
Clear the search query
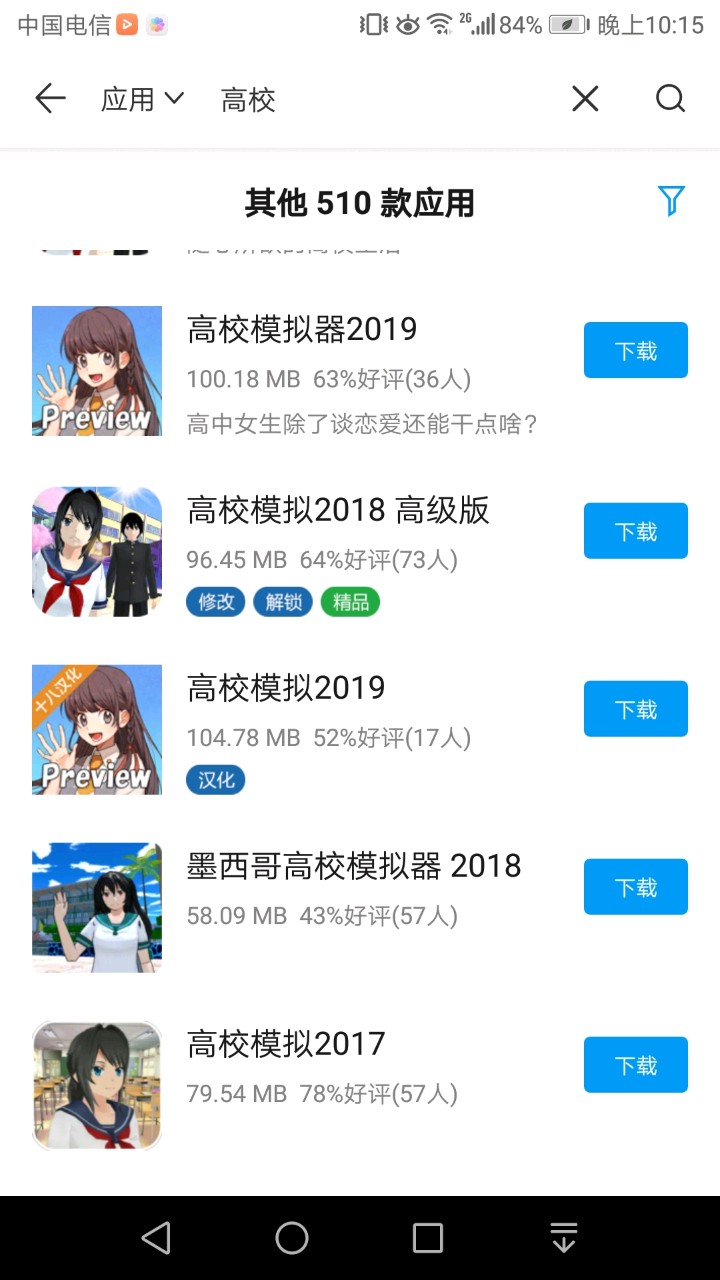coord(585,98)
